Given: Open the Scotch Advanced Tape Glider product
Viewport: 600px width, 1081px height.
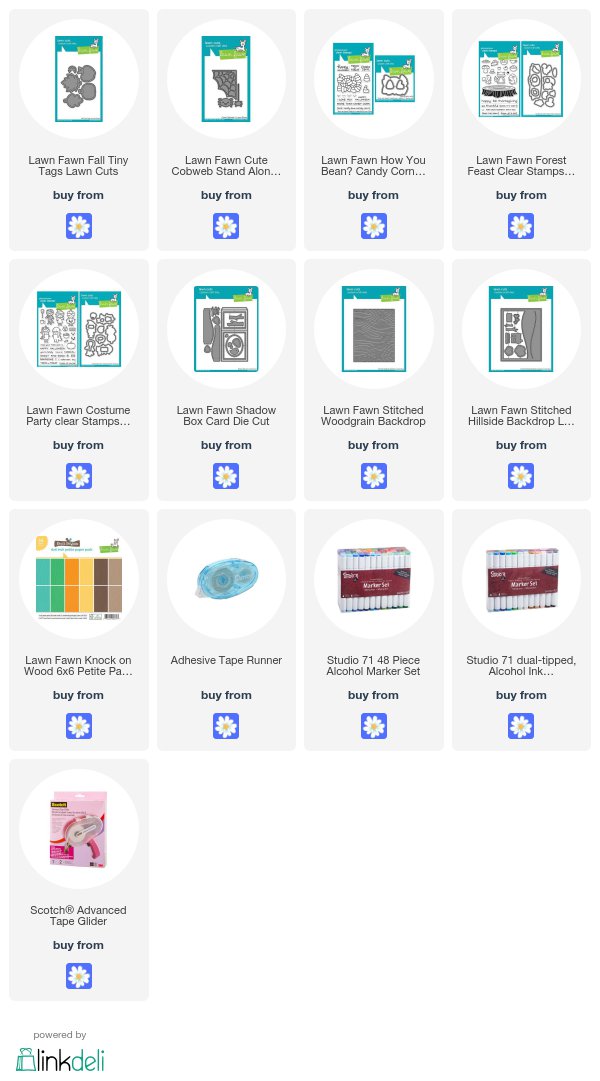Looking at the screenshot, I should (x=79, y=880).
